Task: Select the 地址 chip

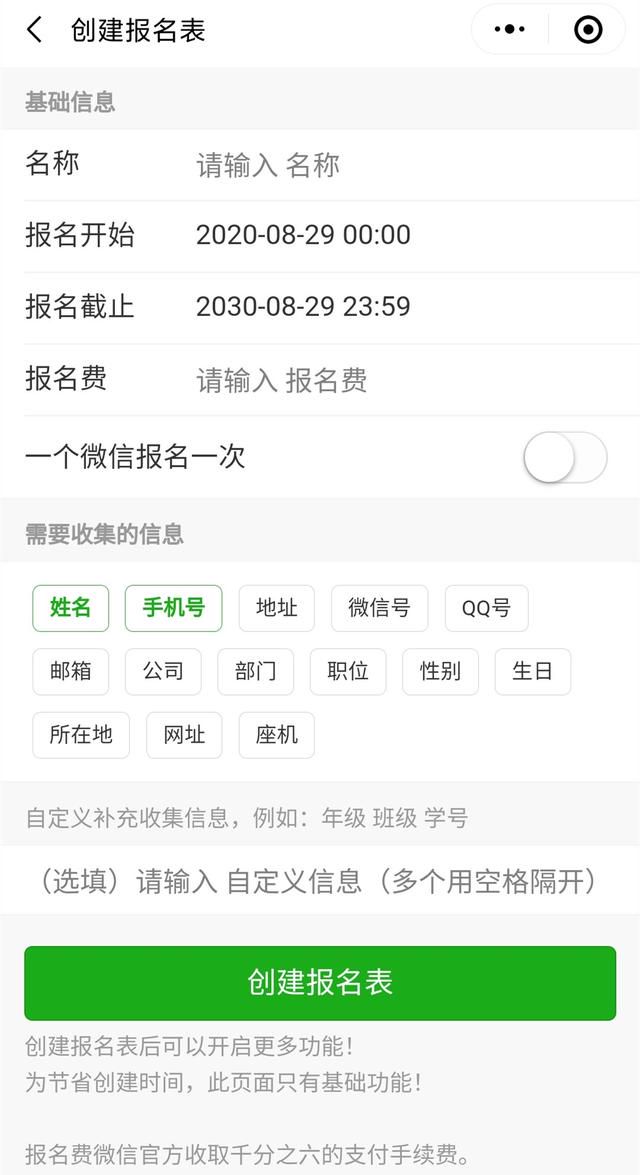Action: click(x=277, y=608)
